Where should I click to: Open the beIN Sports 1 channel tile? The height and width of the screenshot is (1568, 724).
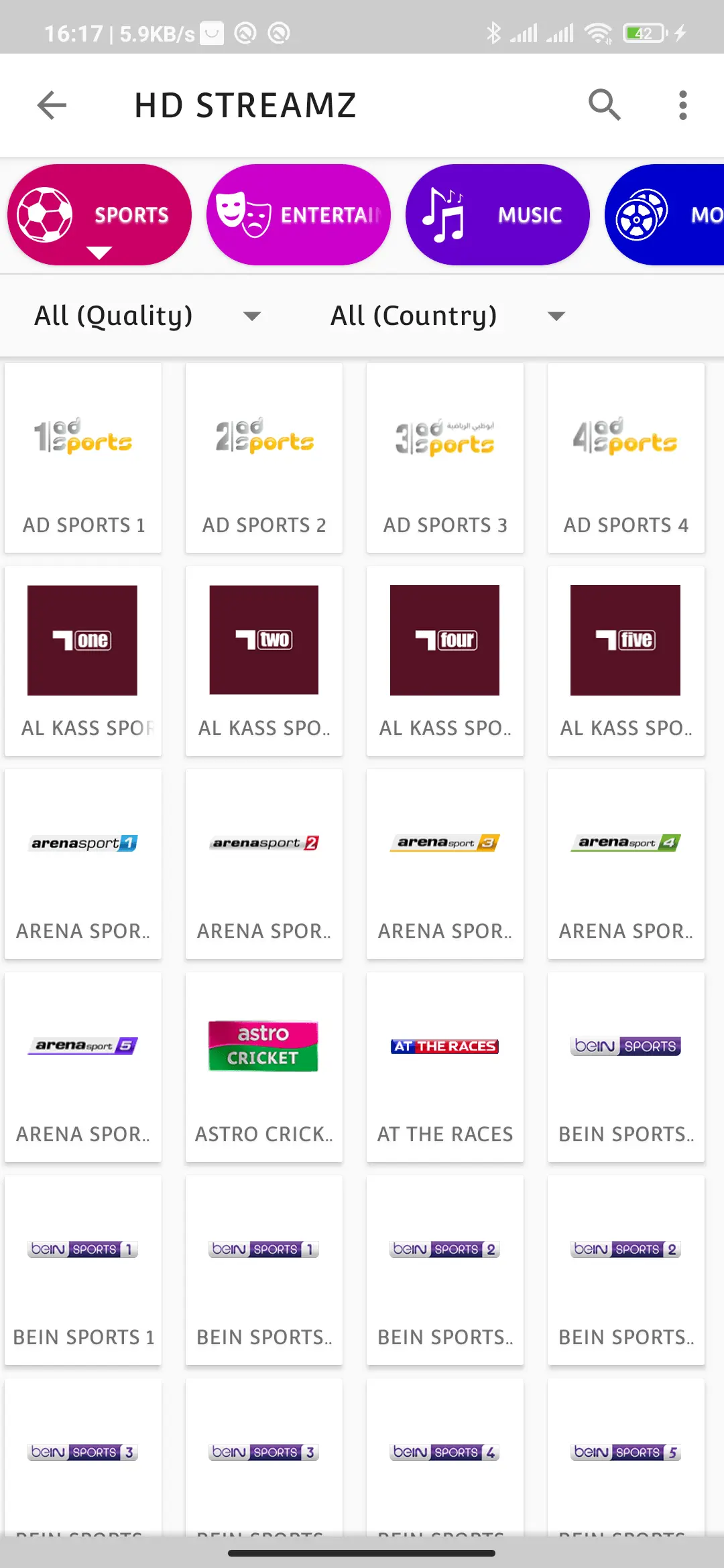[x=83, y=1270]
